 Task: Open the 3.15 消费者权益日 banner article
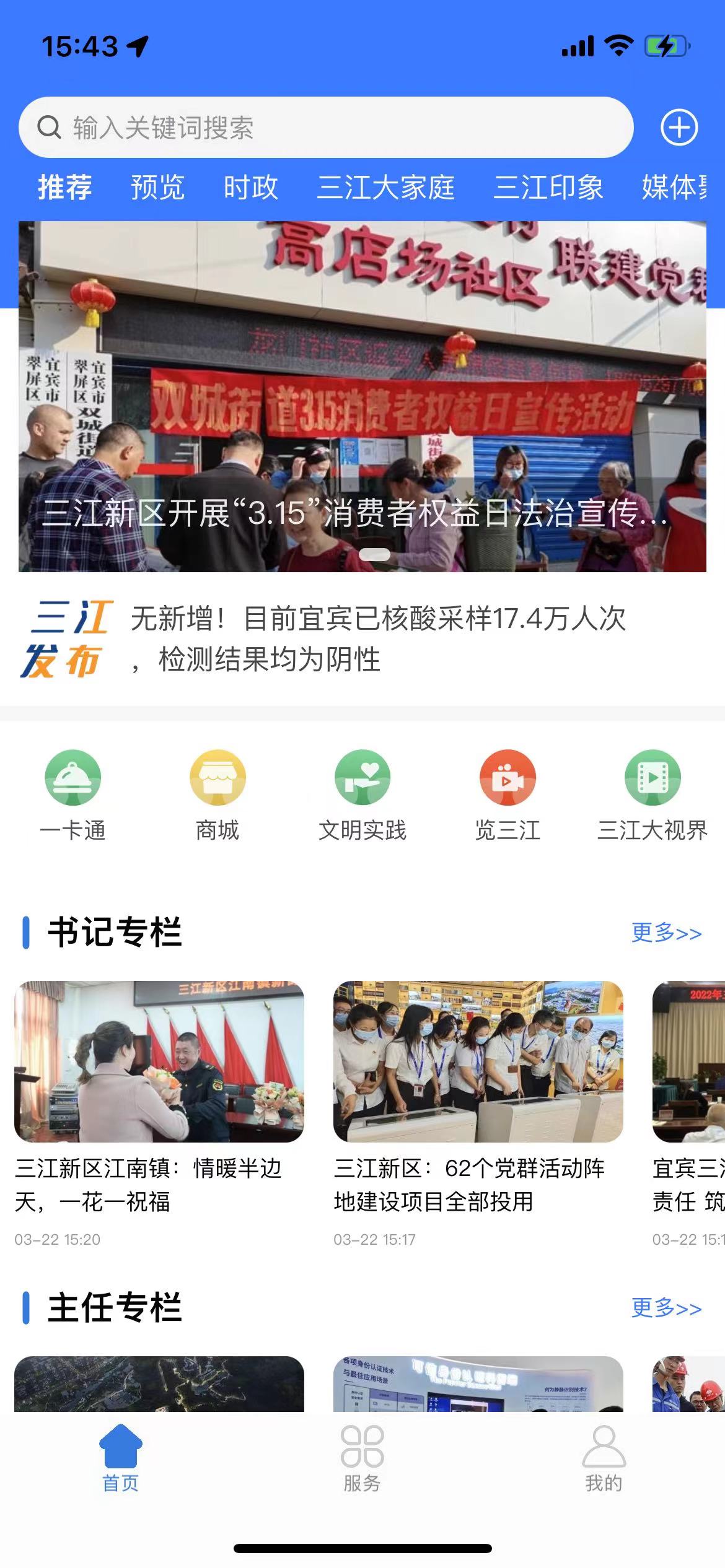pyautogui.click(x=362, y=396)
